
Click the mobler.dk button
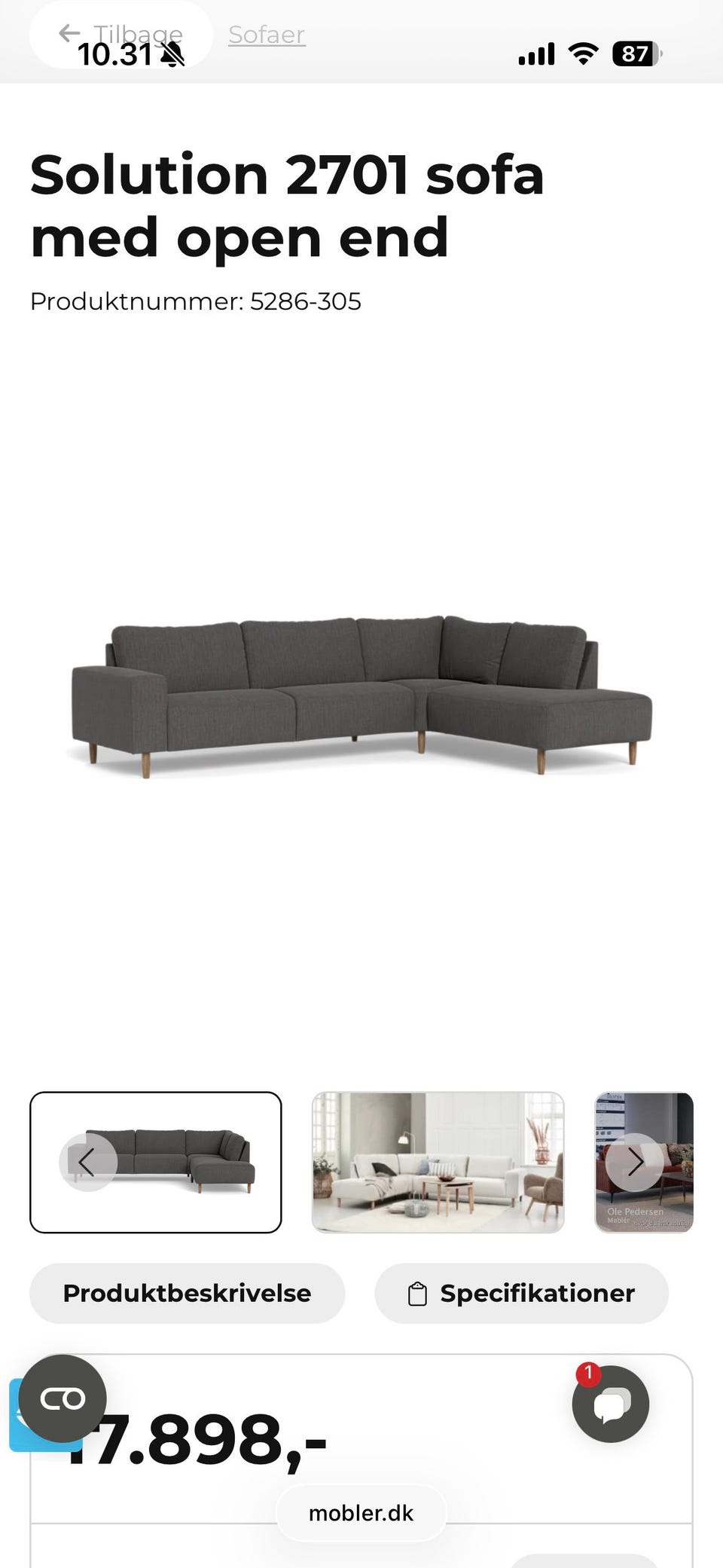361,1512
